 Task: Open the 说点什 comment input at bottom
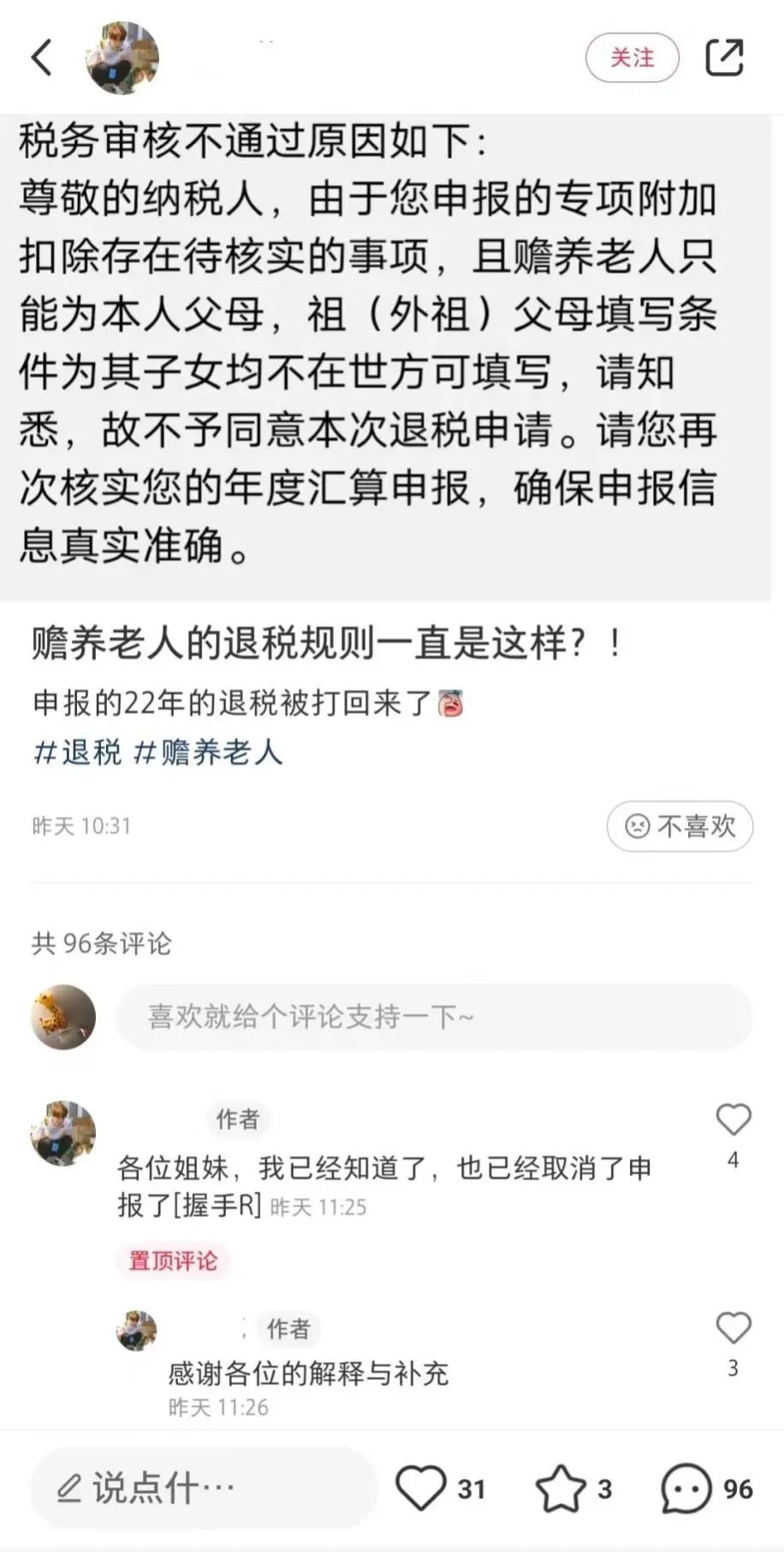coord(205,1489)
